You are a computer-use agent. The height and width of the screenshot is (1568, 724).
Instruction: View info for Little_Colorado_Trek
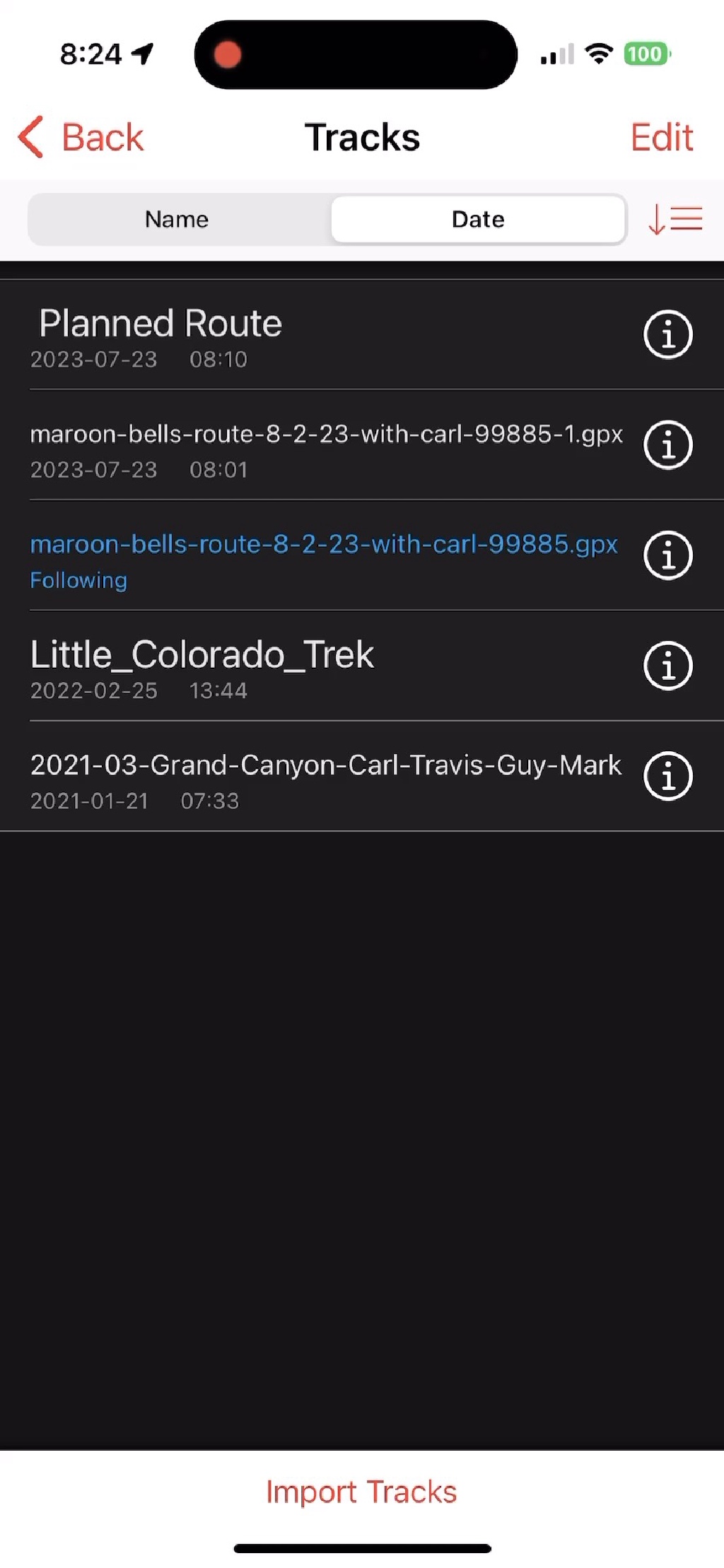pyautogui.click(x=667, y=666)
